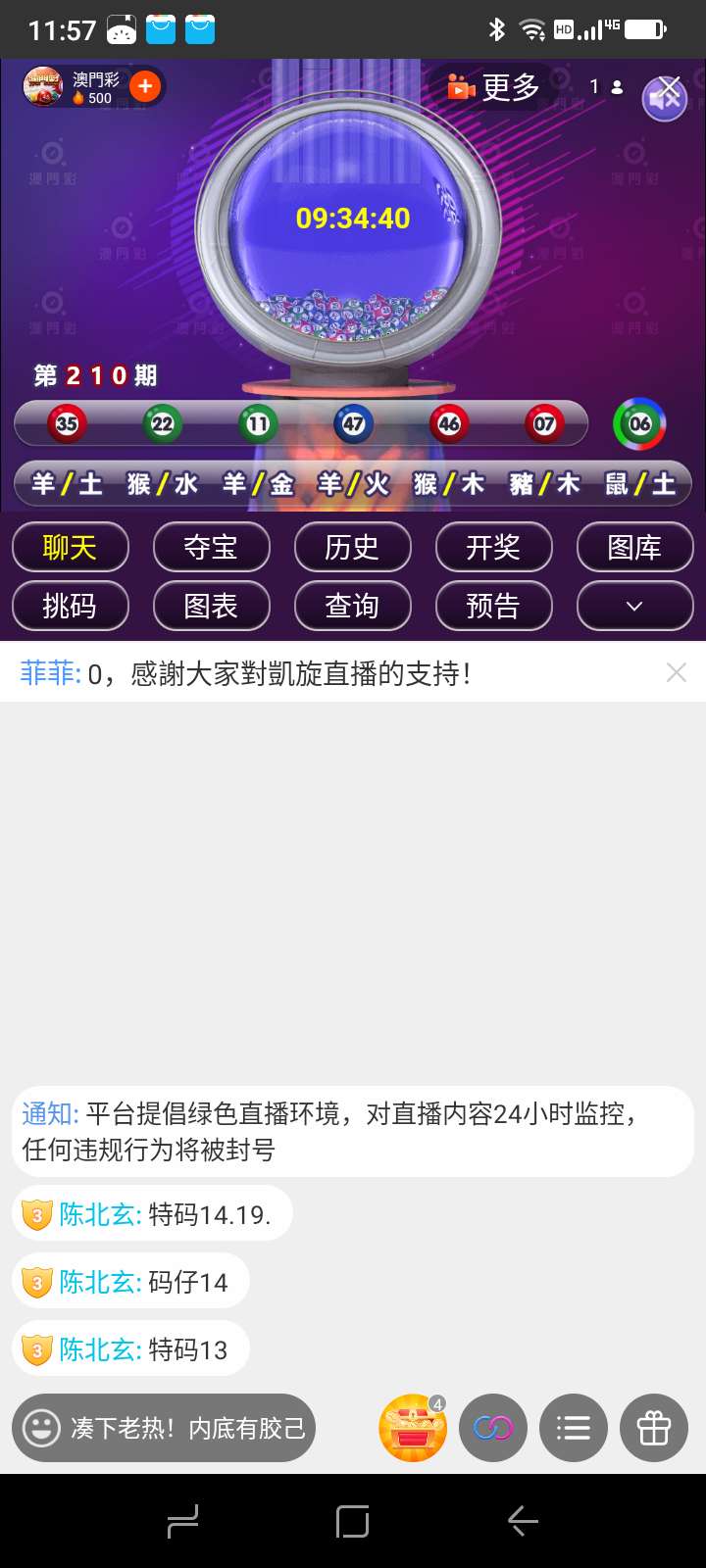Image resolution: width=706 pixels, height=1568 pixels.
Task: Open the 图库 gallery
Action: pos(634,547)
